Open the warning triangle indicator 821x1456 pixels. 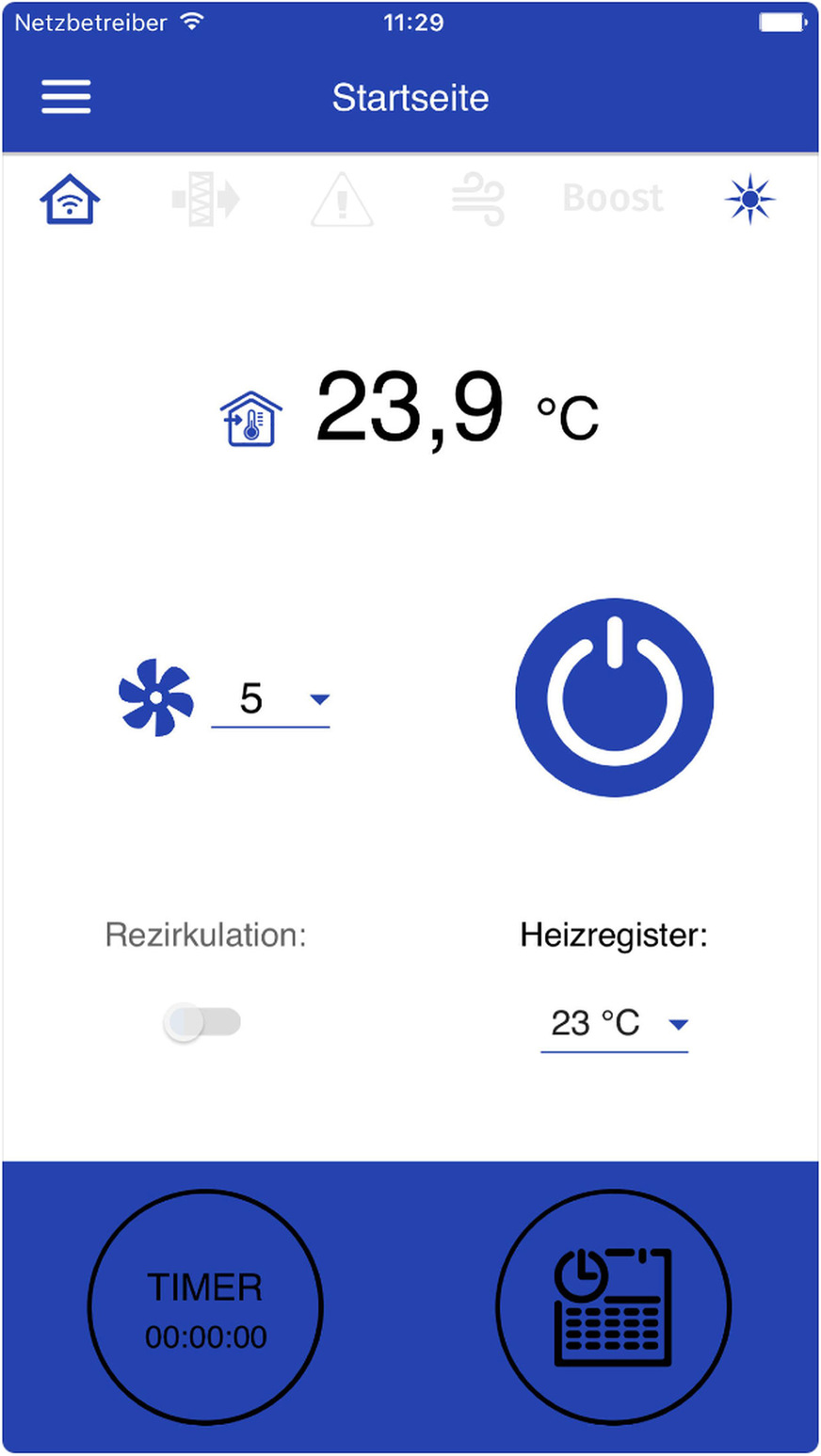point(343,198)
